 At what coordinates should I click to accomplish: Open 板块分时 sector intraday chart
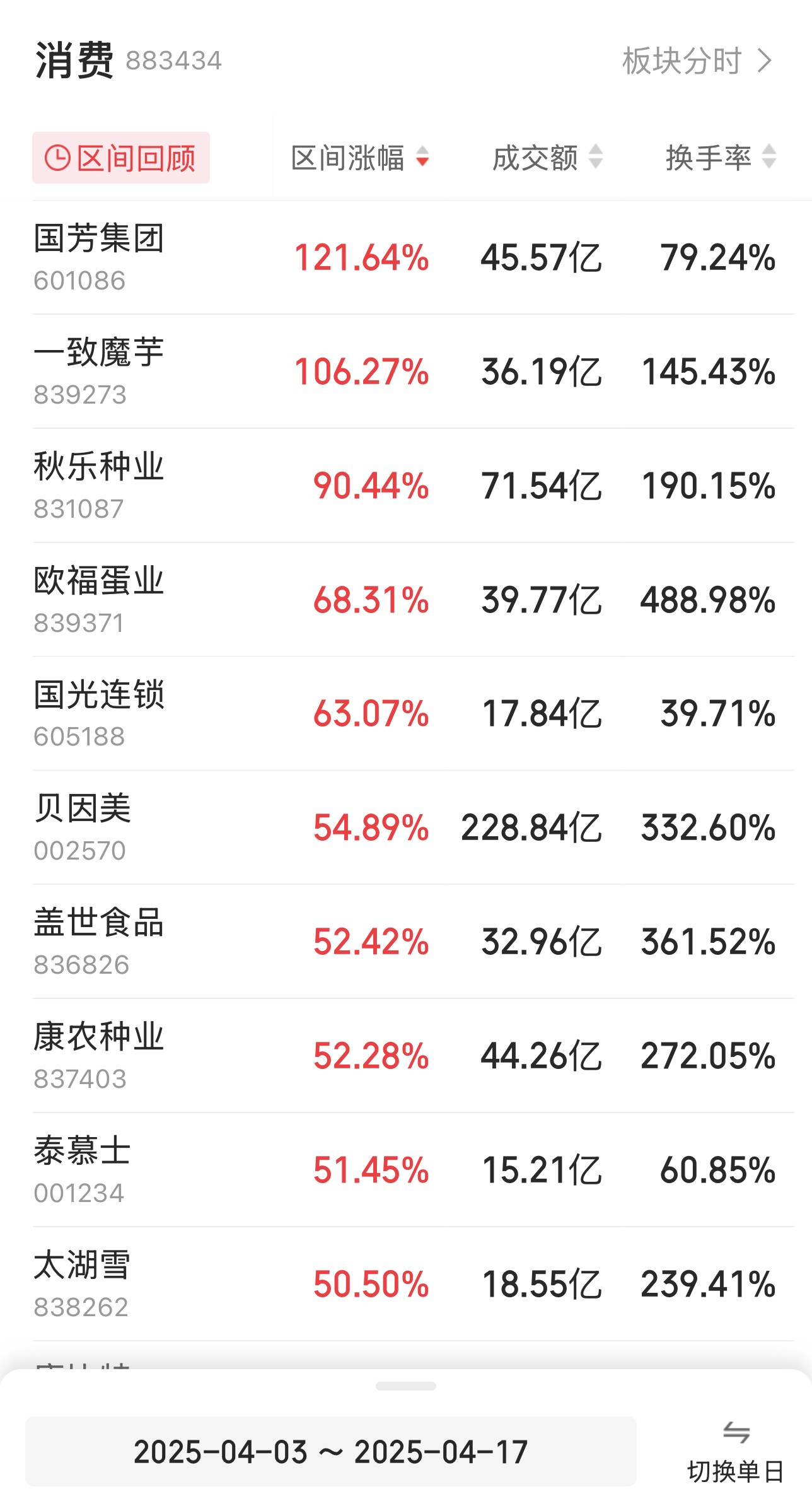[697, 61]
